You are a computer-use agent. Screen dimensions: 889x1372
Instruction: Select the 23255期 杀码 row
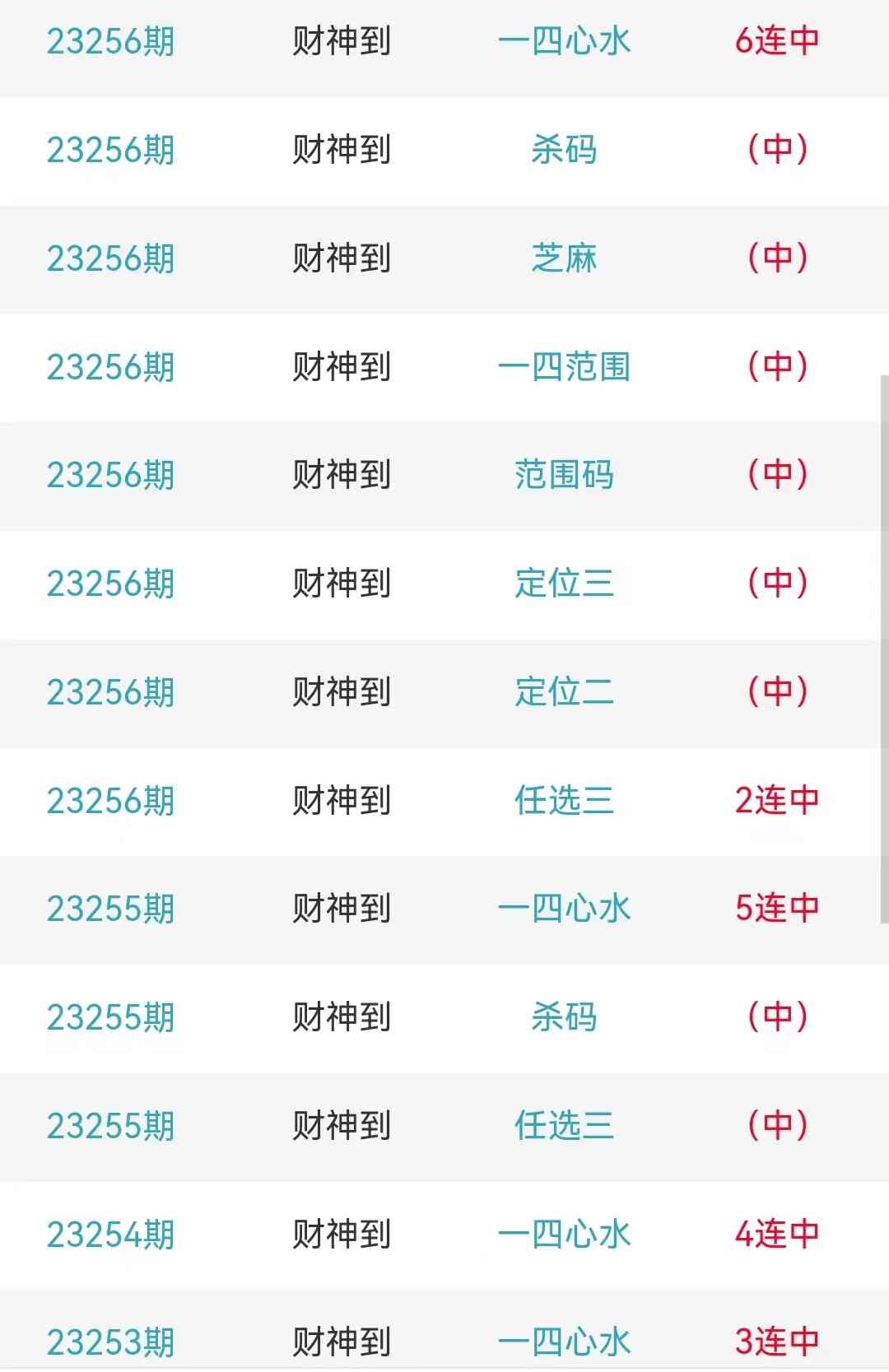point(564,1017)
